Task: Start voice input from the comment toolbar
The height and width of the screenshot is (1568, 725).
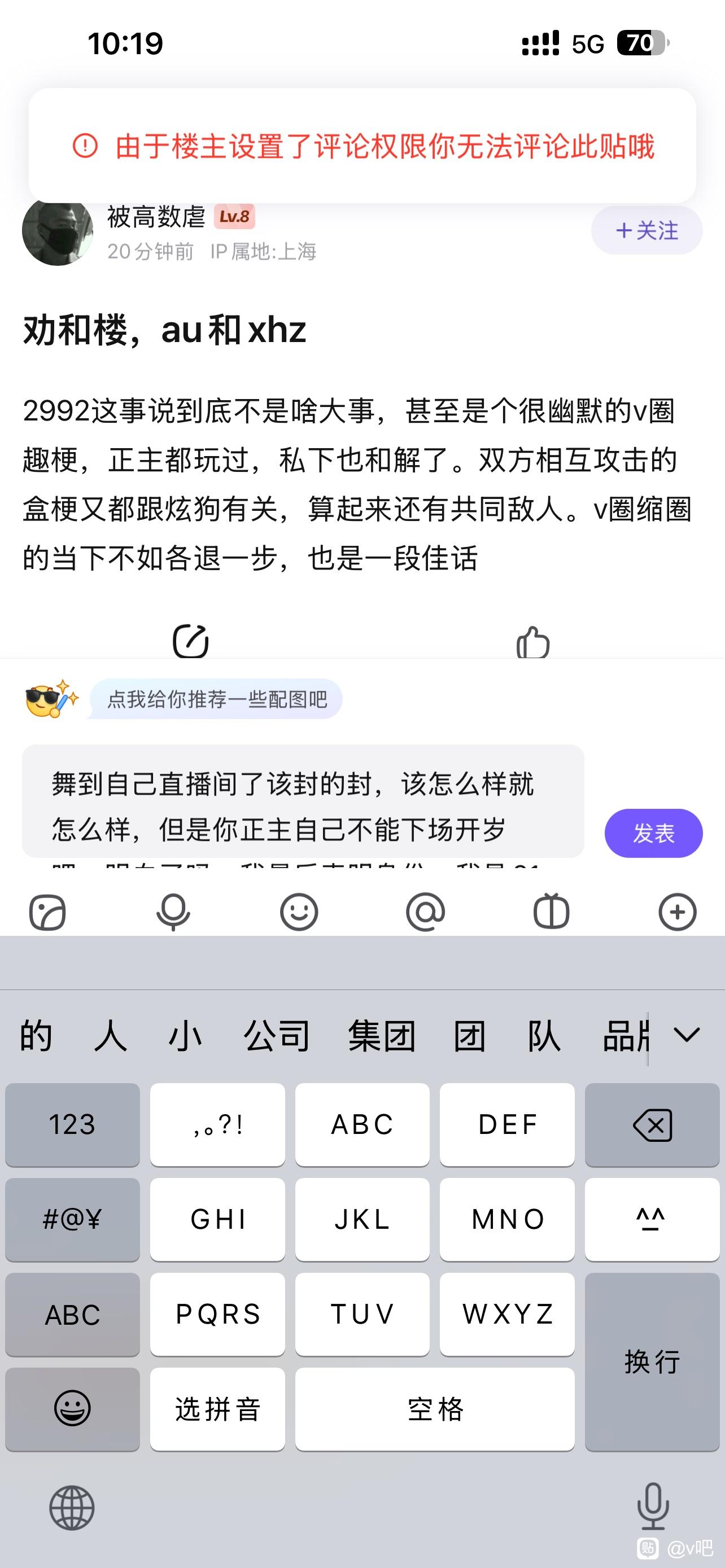Action: pyautogui.click(x=173, y=913)
